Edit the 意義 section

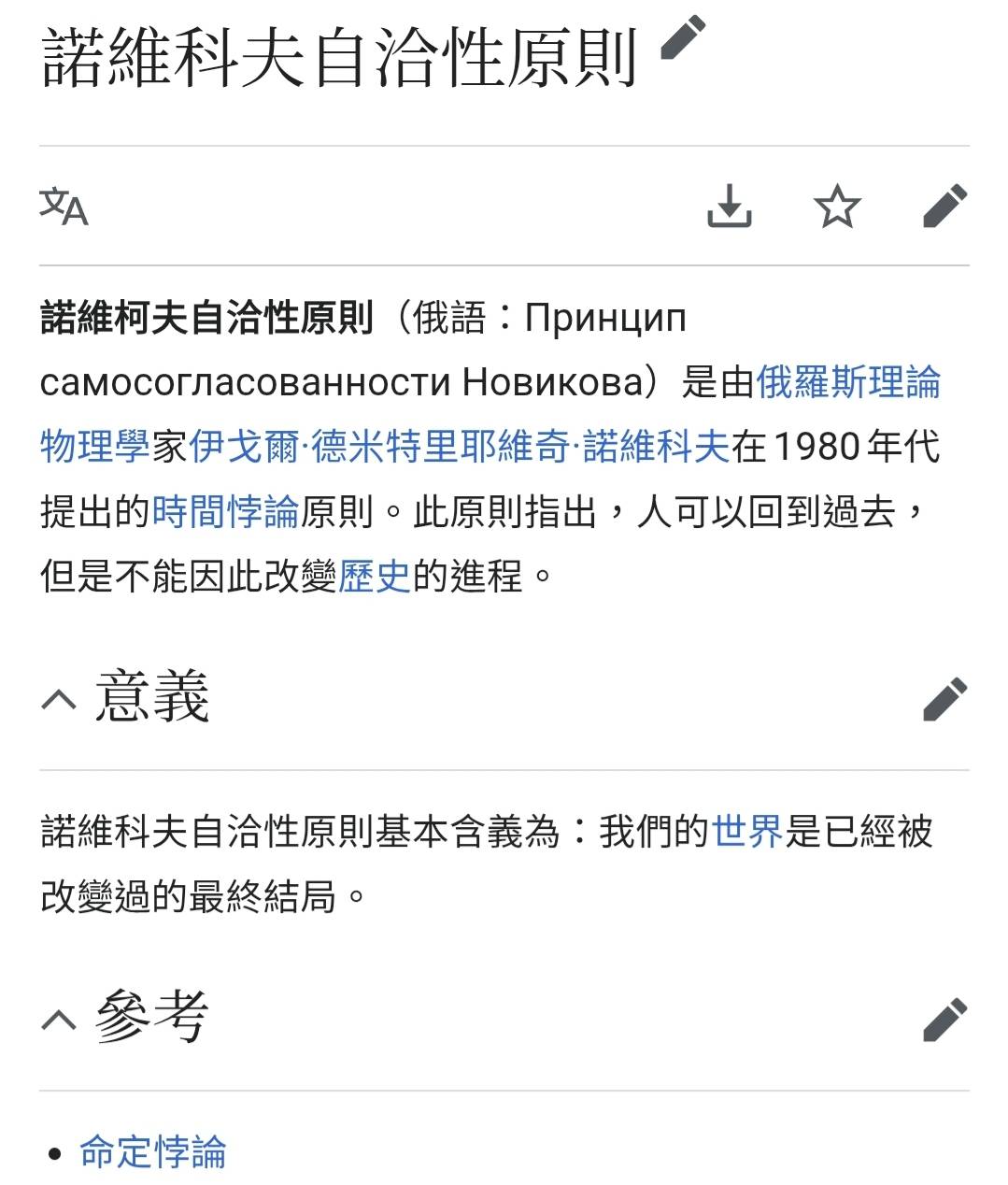click(944, 699)
